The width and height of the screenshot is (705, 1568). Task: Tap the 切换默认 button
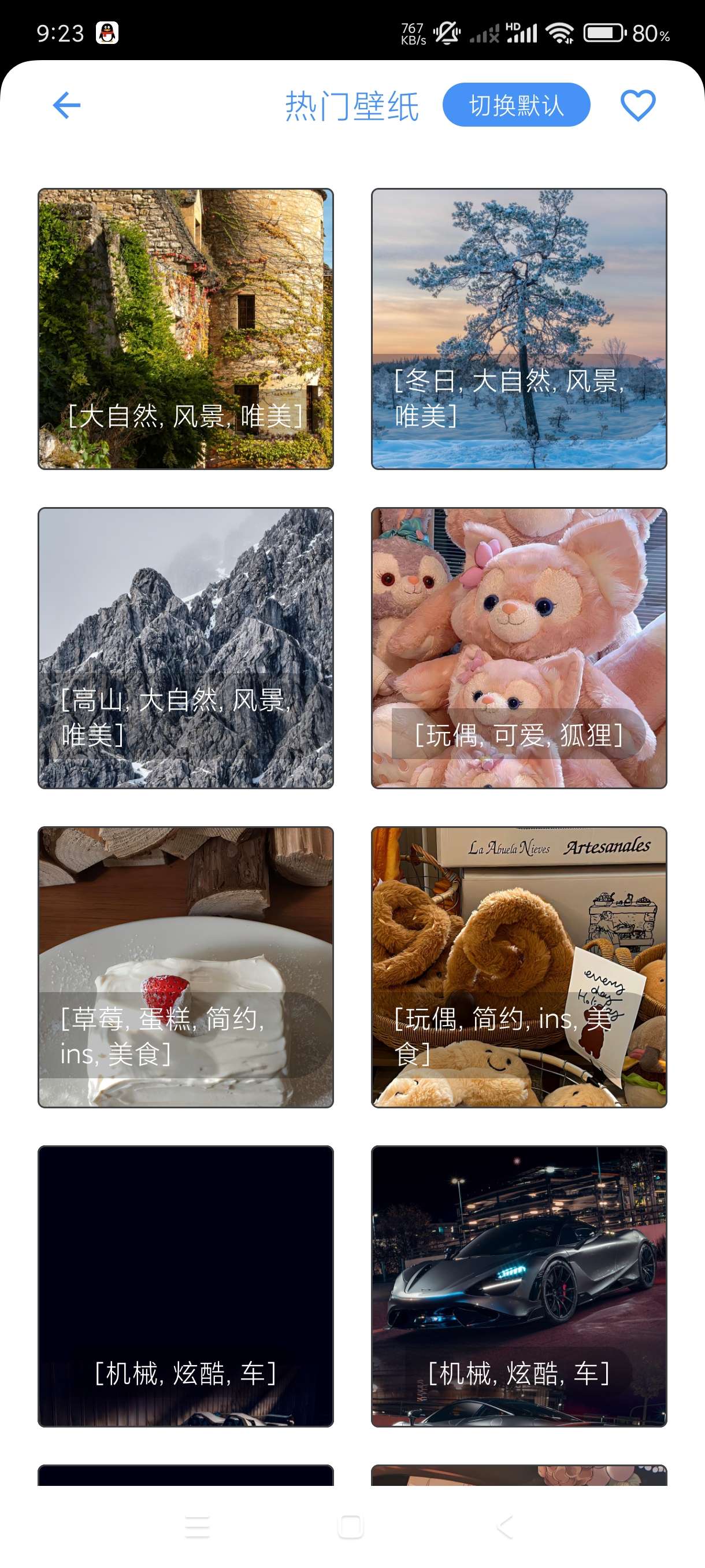pos(516,105)
